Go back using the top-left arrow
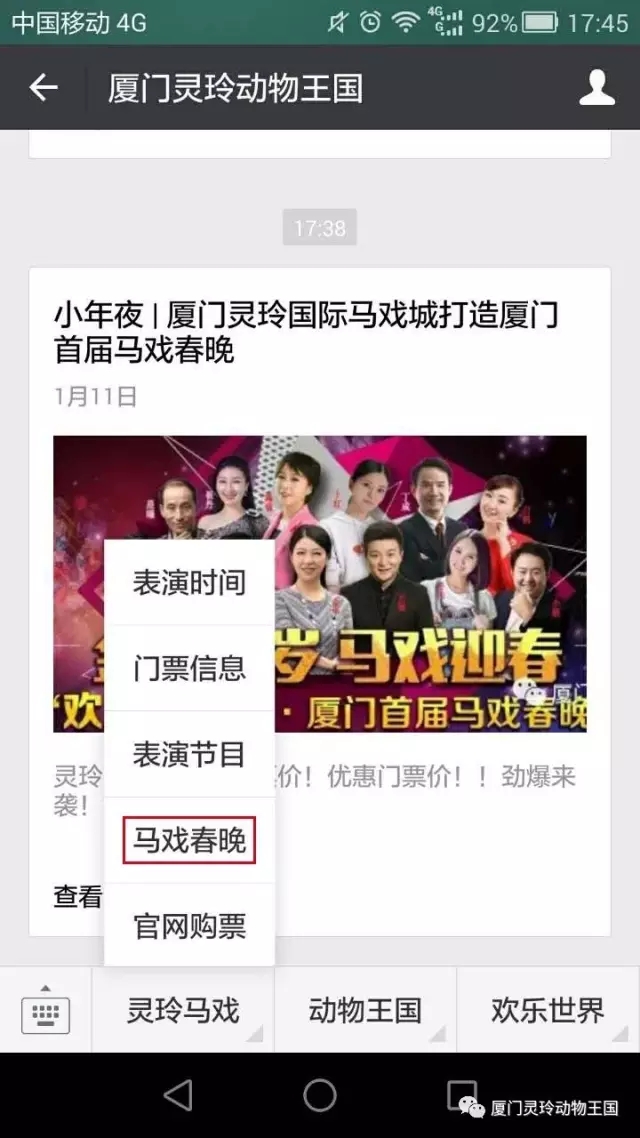640x1138 pixels. click(x=43, y=88)
